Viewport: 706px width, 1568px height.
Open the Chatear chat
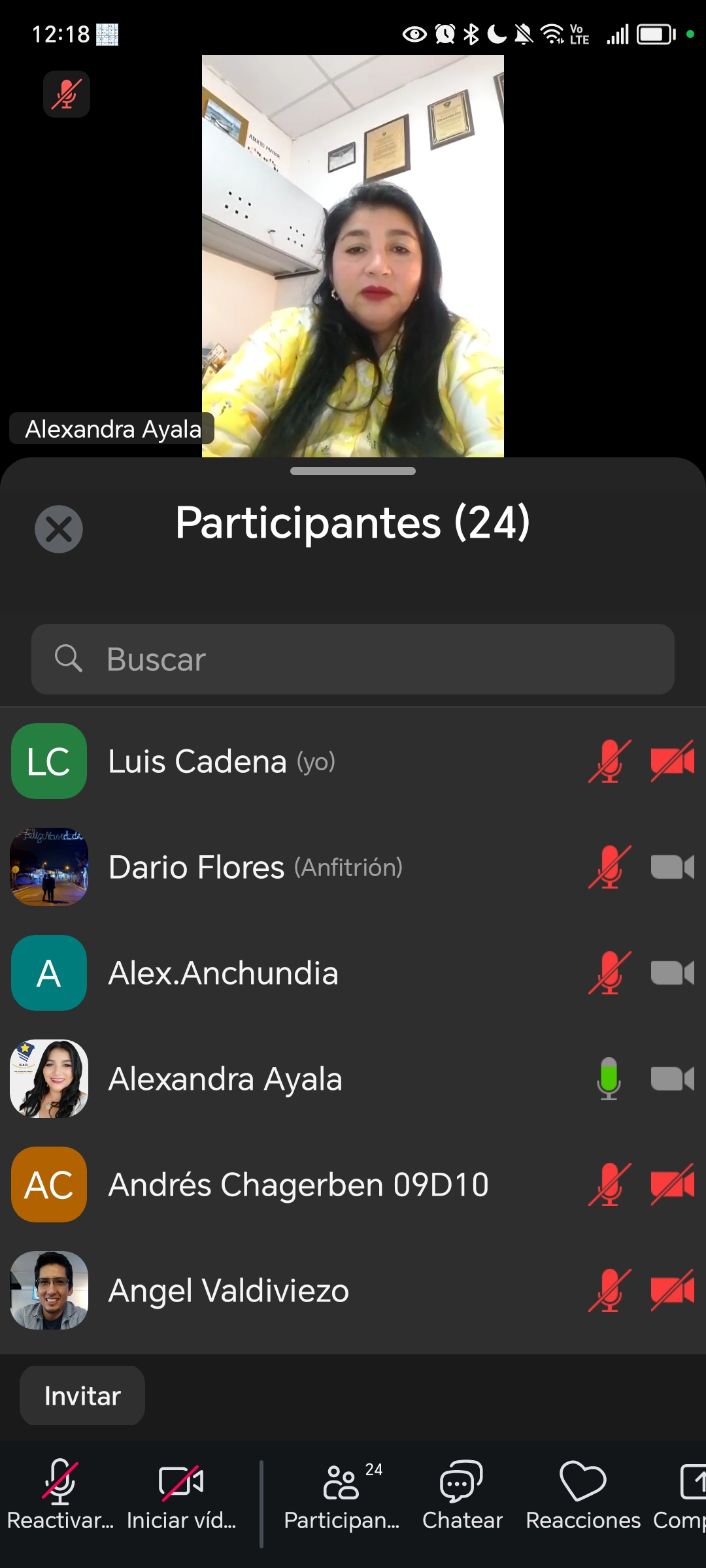(x=462, y=1494)
